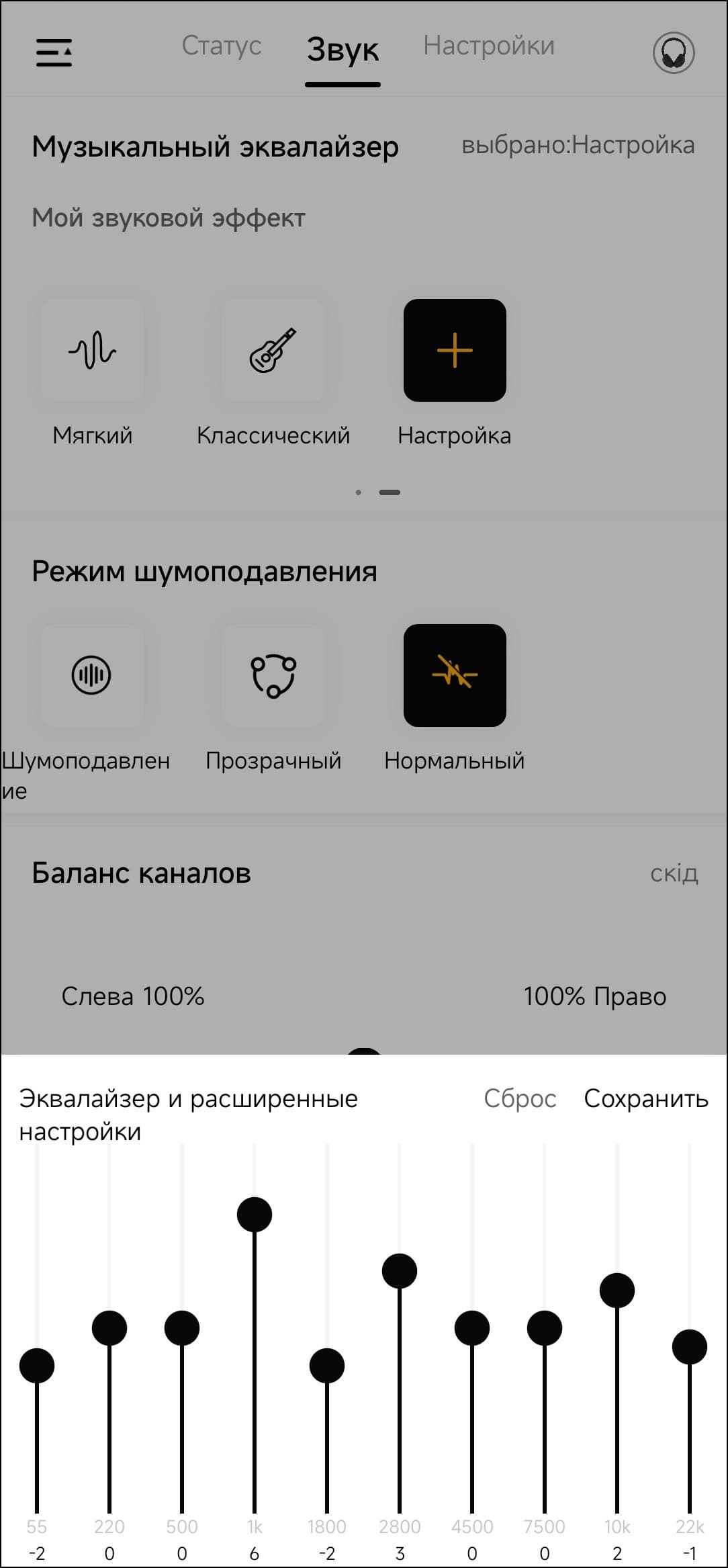Tap the 2800 Hz slider handle
728x1568 pixels.
(x=400, y=1270)
